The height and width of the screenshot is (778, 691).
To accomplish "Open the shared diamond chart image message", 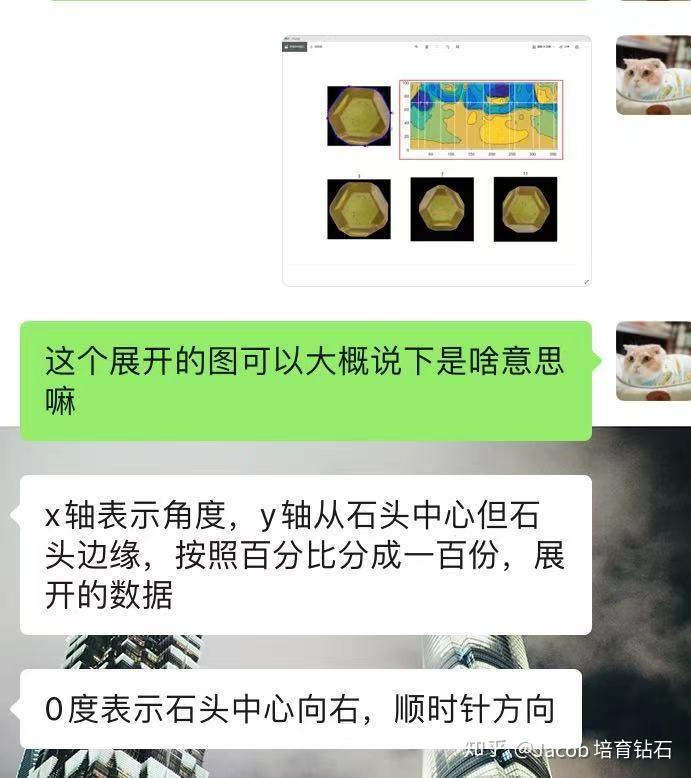I will [437, 162].
